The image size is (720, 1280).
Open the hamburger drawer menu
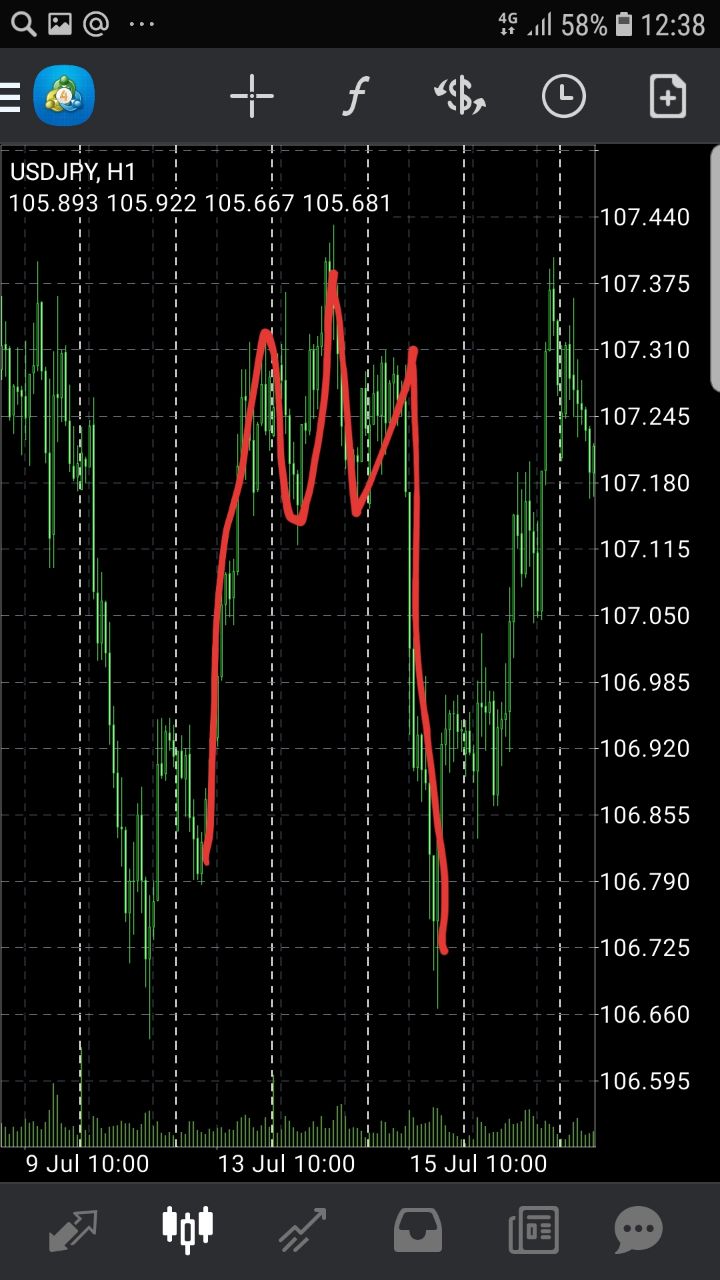tap(9, 97)
